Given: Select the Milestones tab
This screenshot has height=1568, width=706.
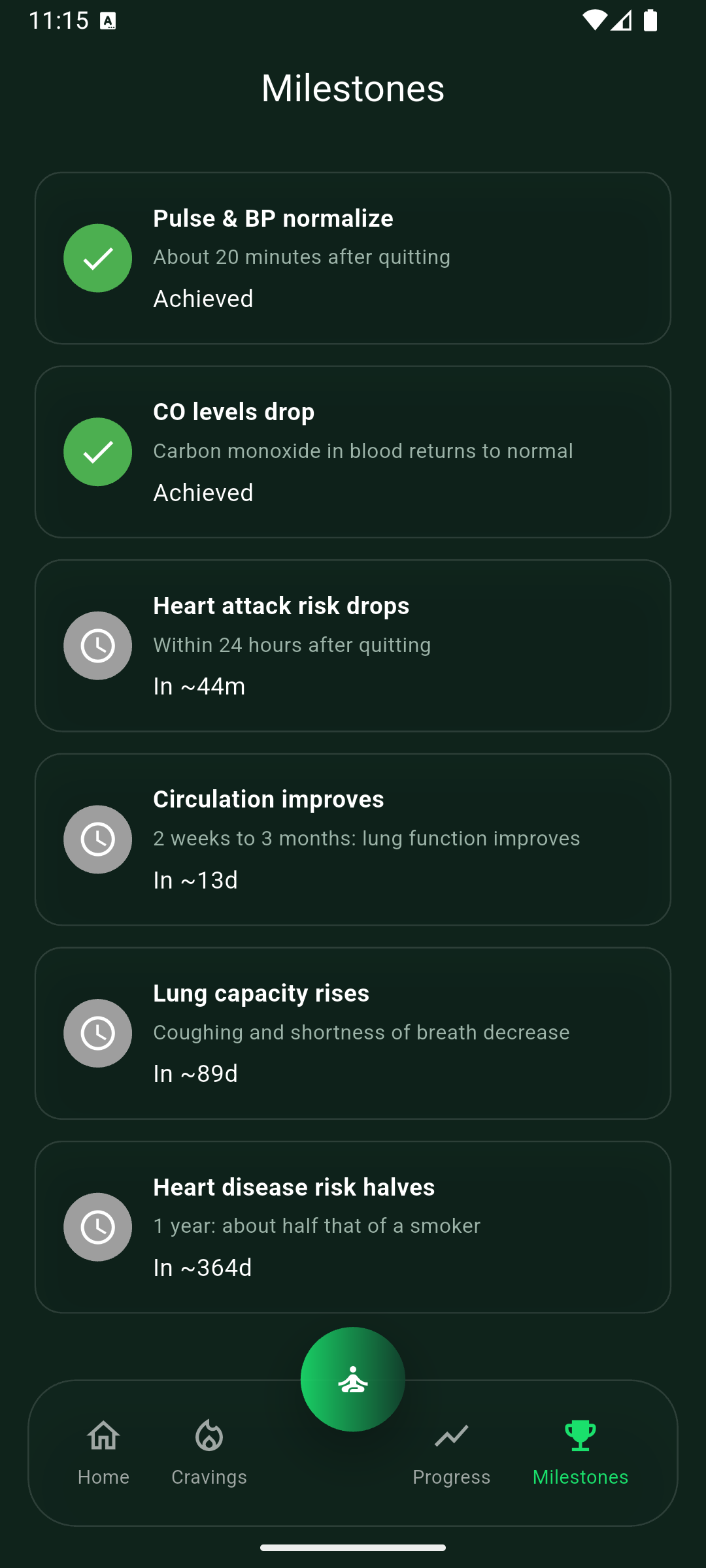Looking at the screenshot, I should (580, 1453).
